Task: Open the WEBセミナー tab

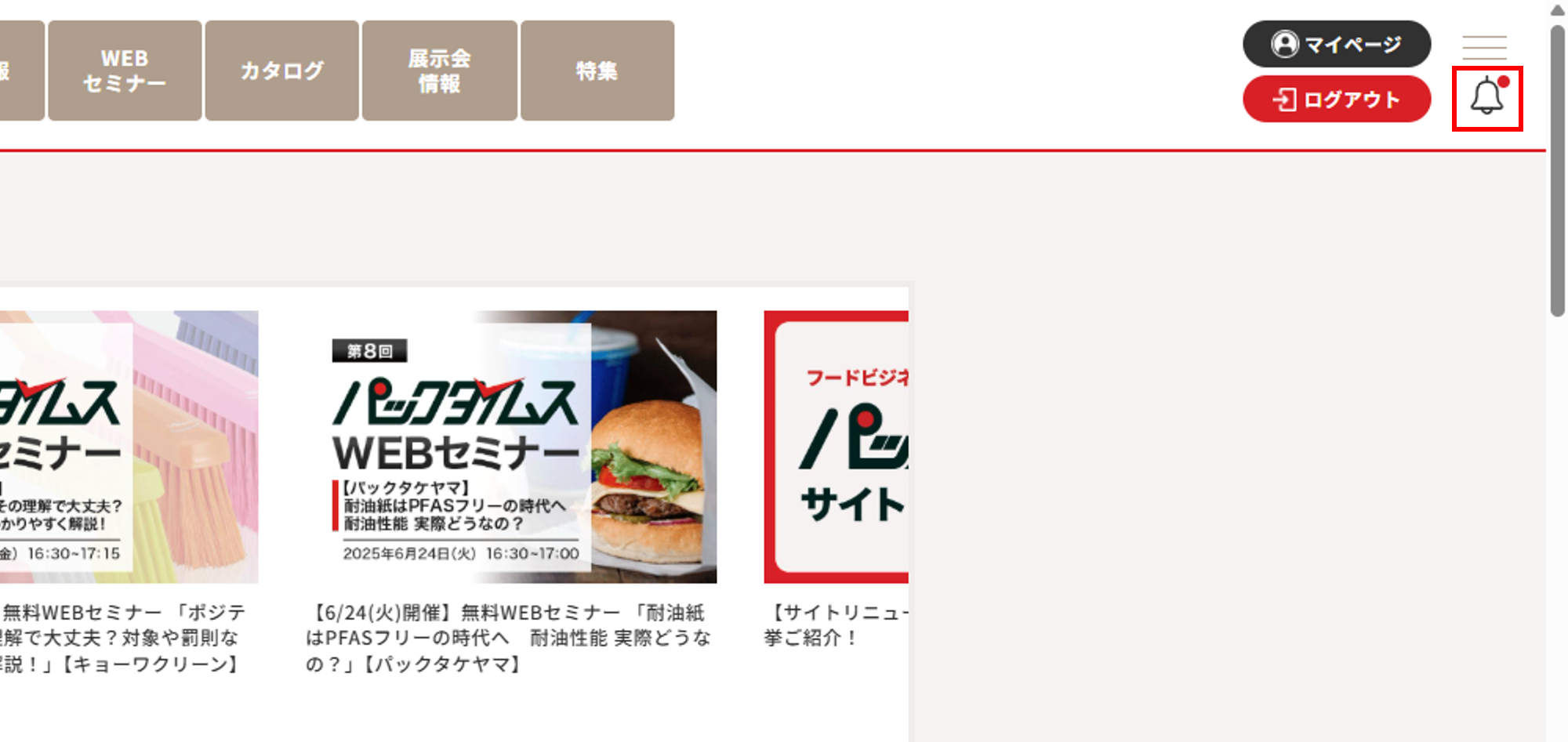Action: (125, 71)
